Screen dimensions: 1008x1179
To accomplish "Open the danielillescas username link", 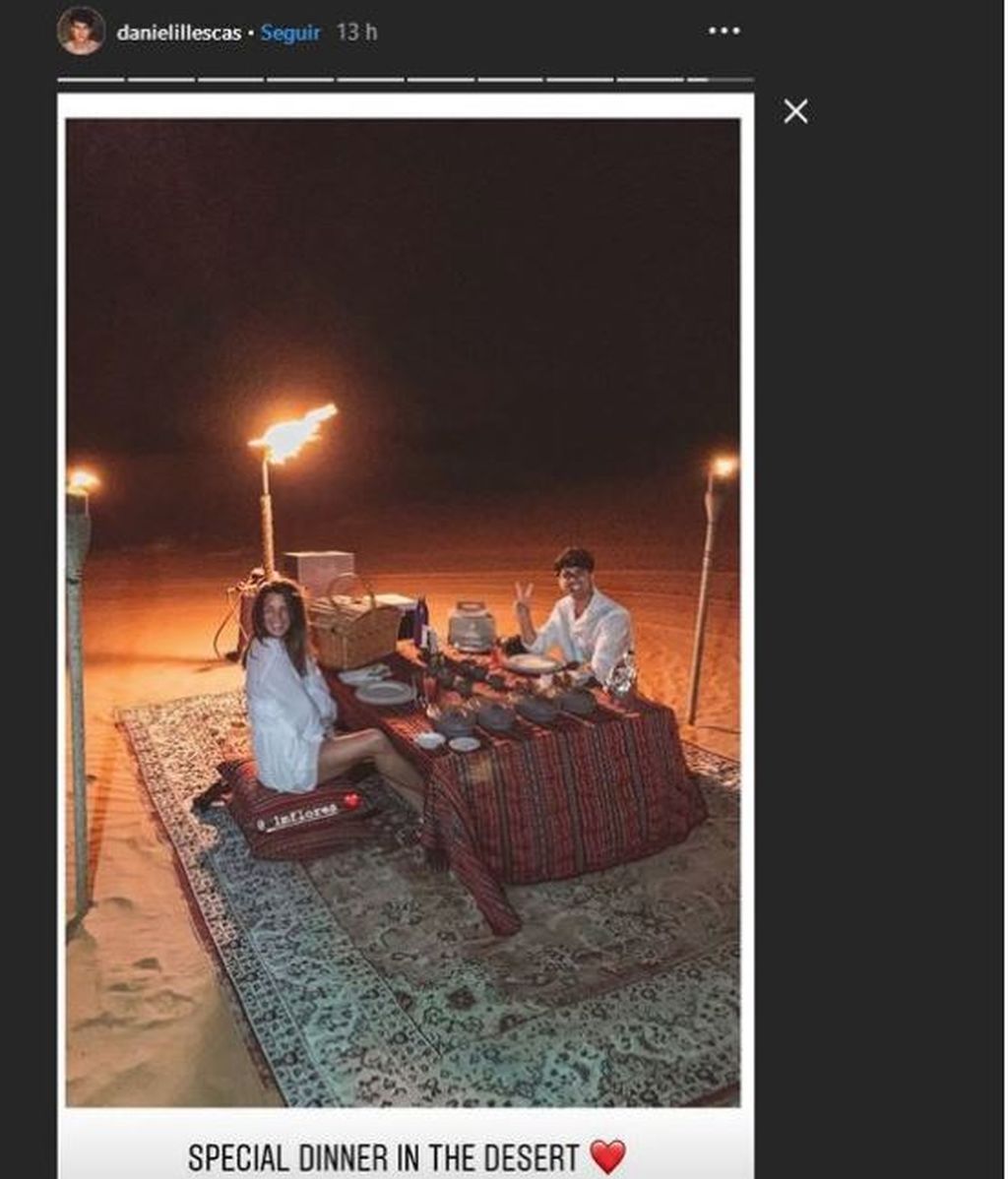I will 178,32.
